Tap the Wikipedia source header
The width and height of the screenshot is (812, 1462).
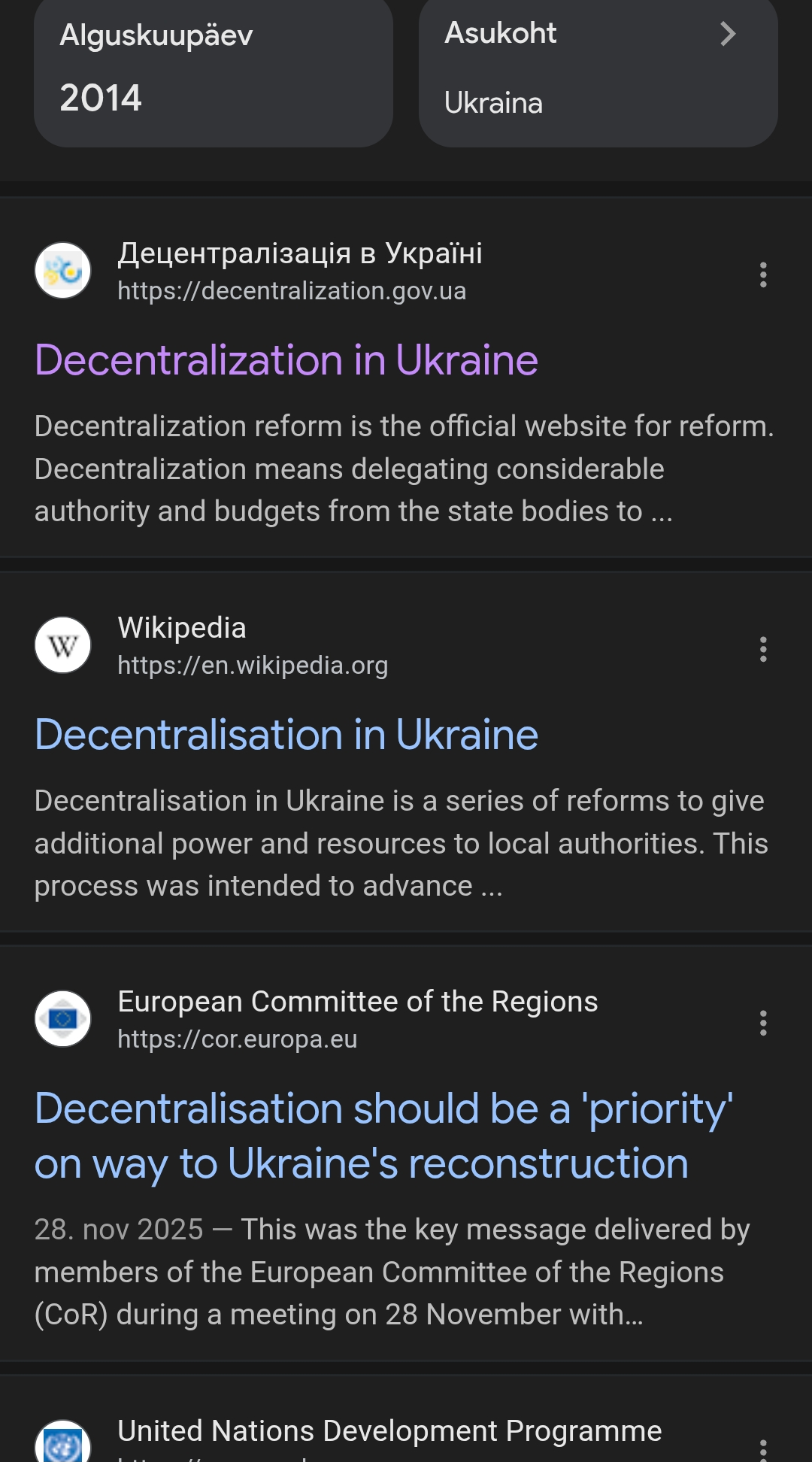pos(253,645)
